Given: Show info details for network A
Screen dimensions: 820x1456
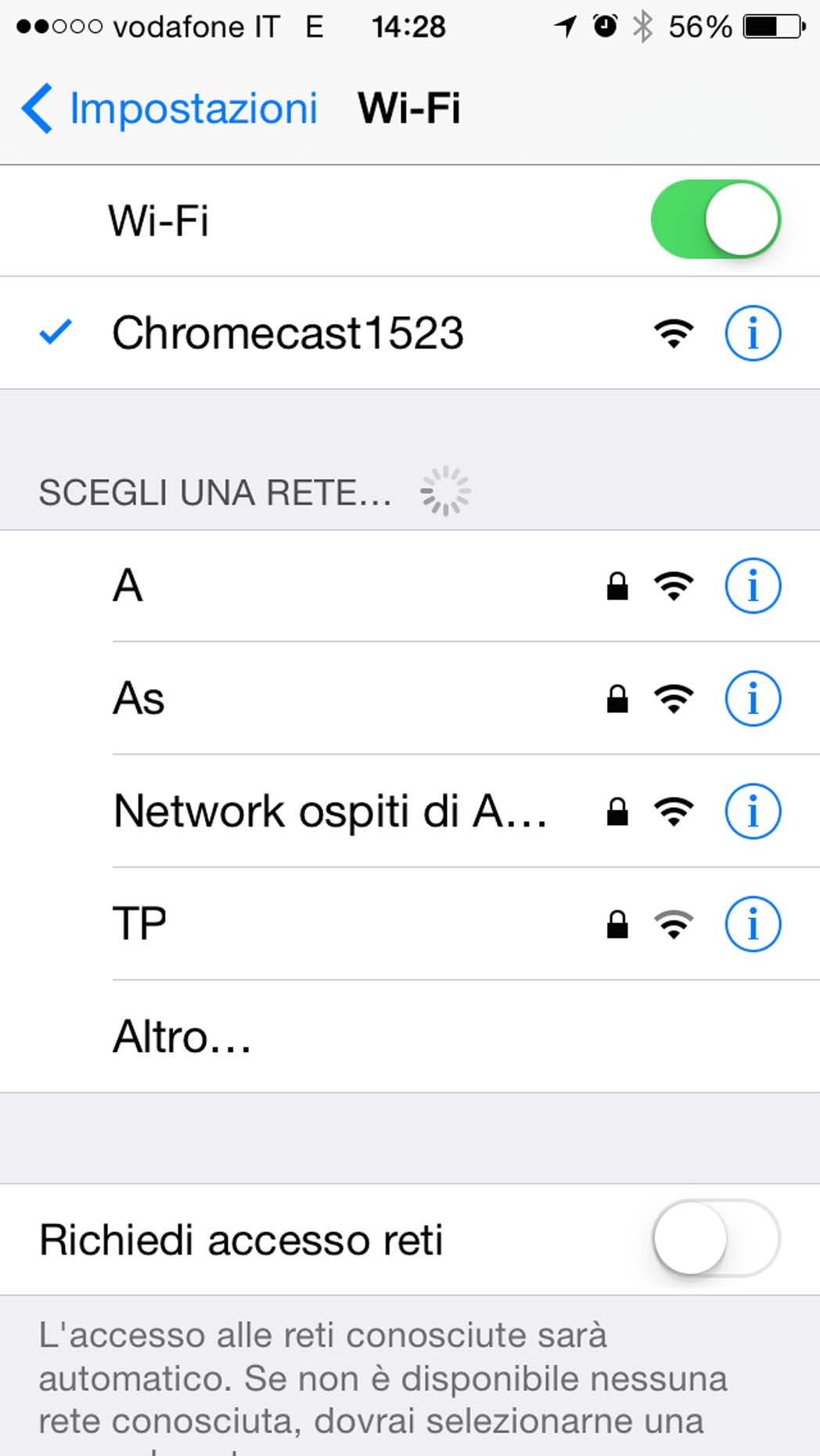Looking at the screenshot, I should click(752, 586).
